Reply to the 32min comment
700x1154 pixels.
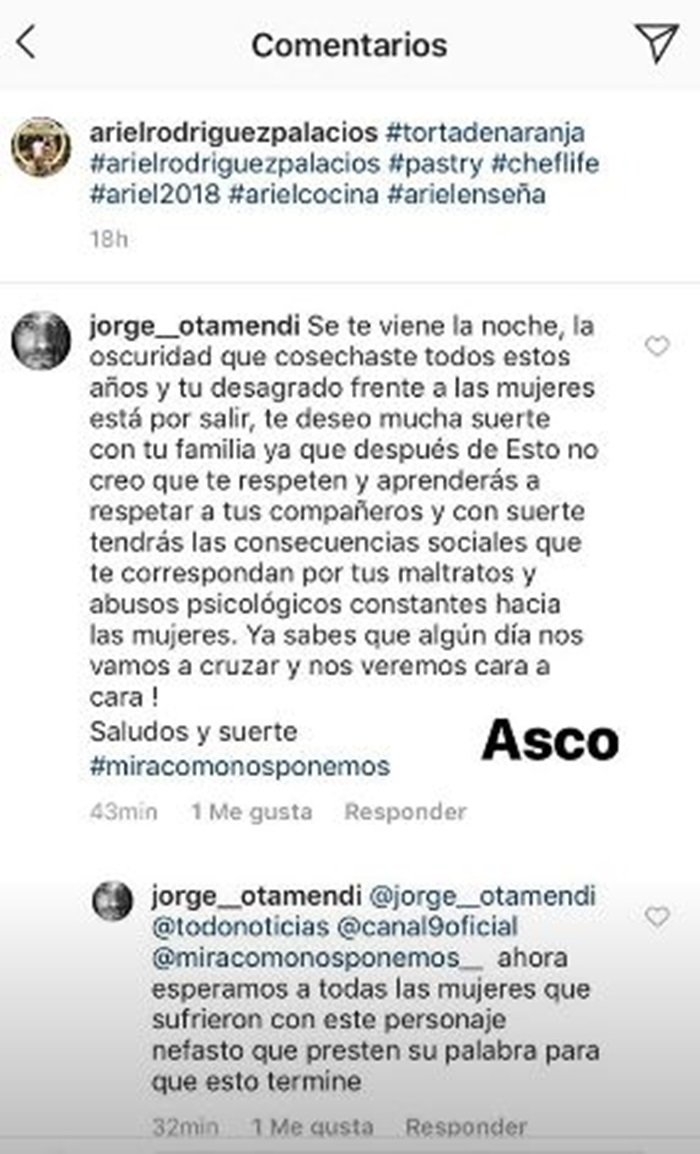465,1127
